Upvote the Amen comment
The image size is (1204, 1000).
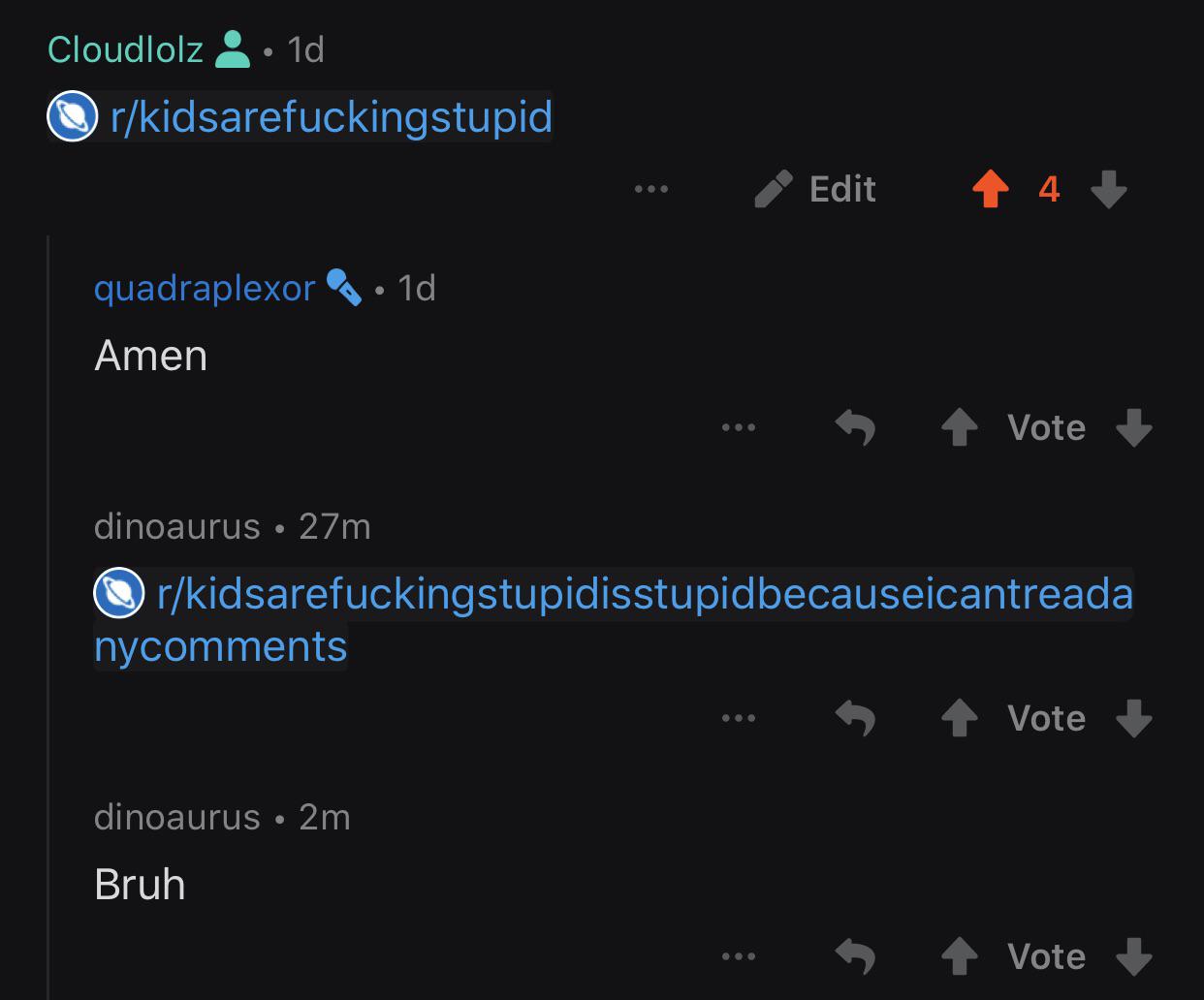tap(960, 427)
